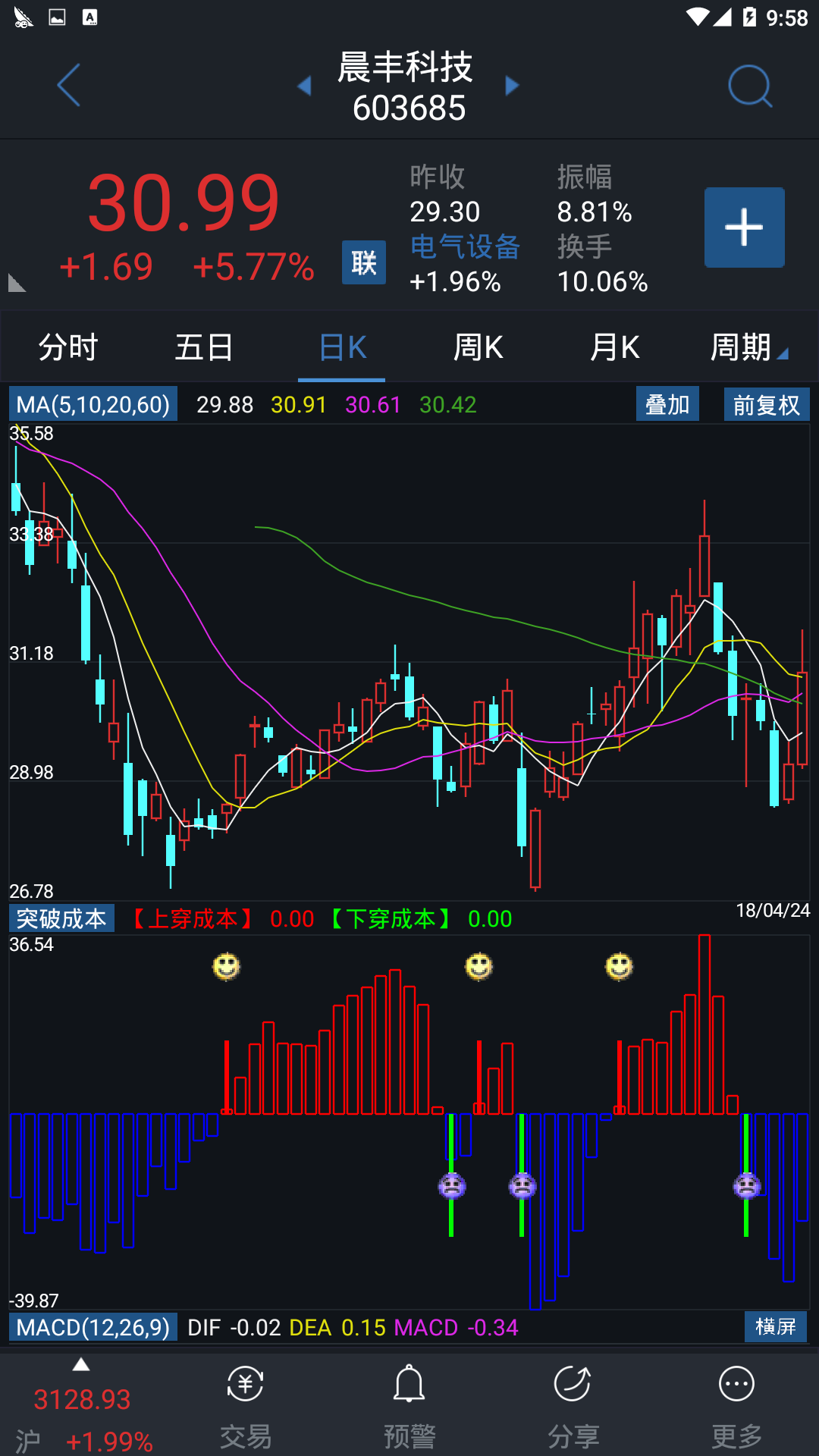
Task: Select the 周K weekly chart tab
Action: pos(478,347)
